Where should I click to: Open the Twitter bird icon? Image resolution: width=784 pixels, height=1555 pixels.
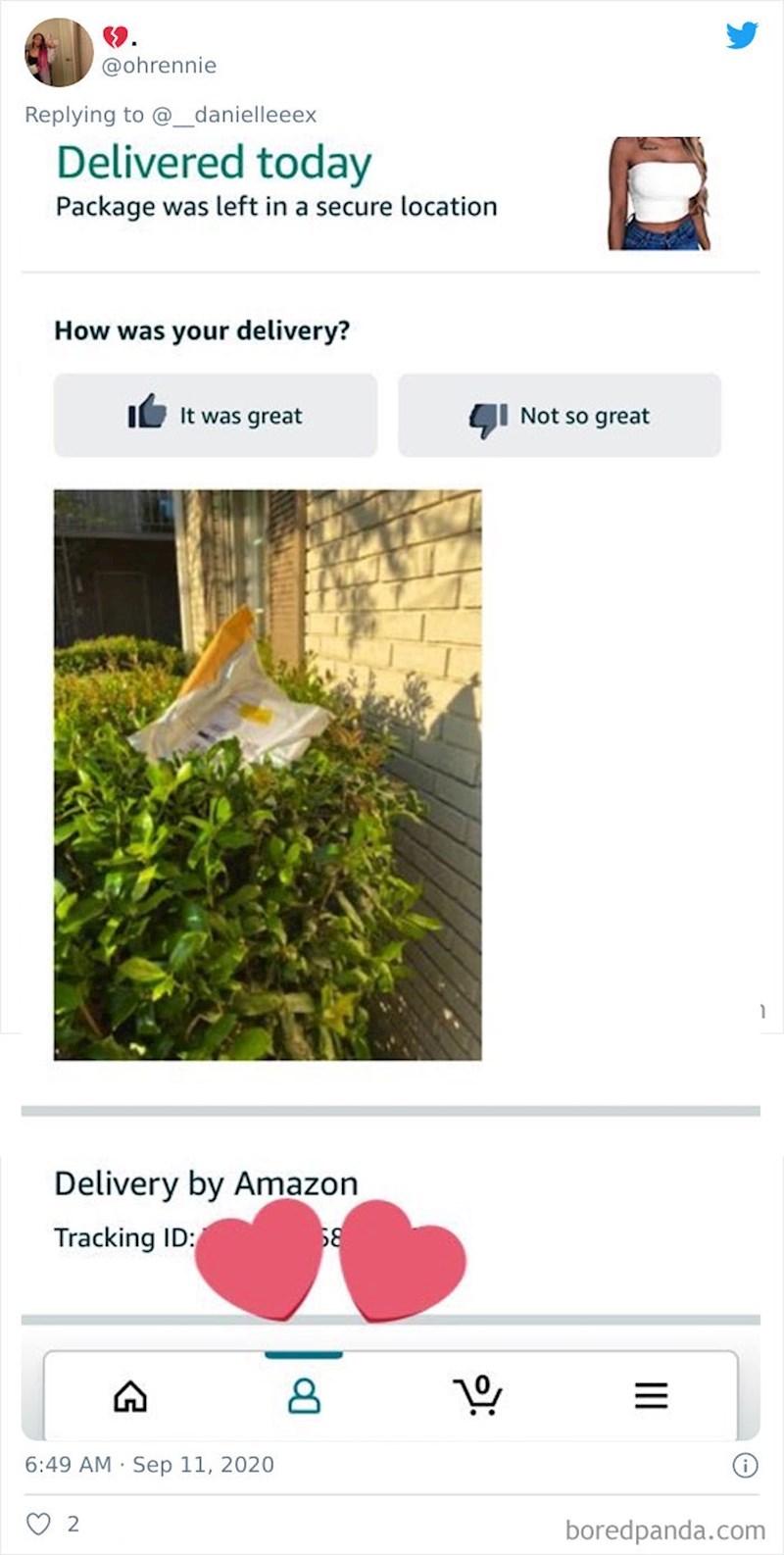tap(742, 35)
